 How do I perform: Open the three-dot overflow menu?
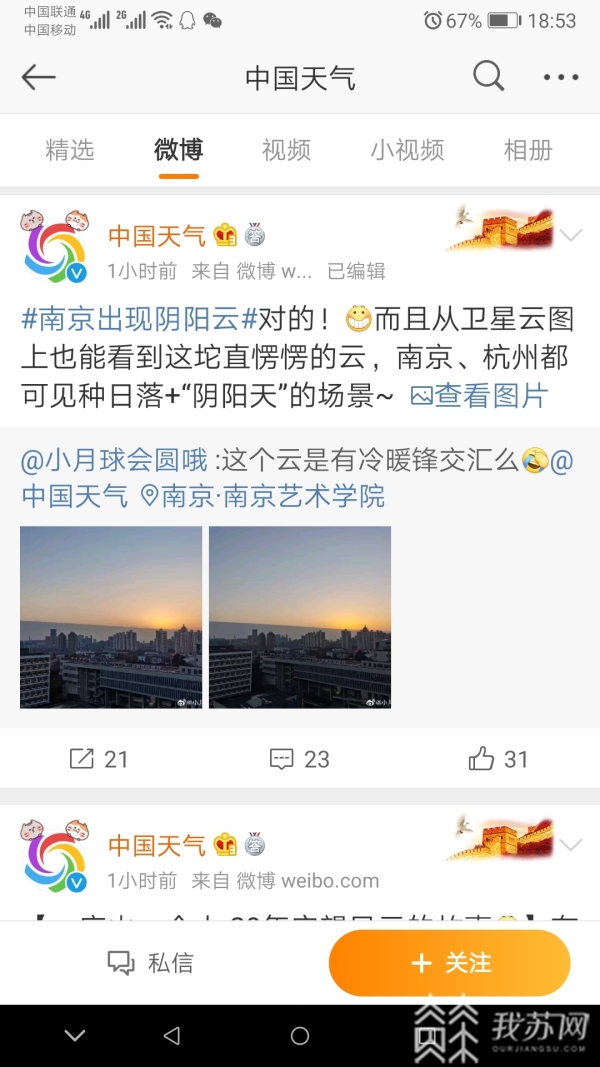(560, 77)
